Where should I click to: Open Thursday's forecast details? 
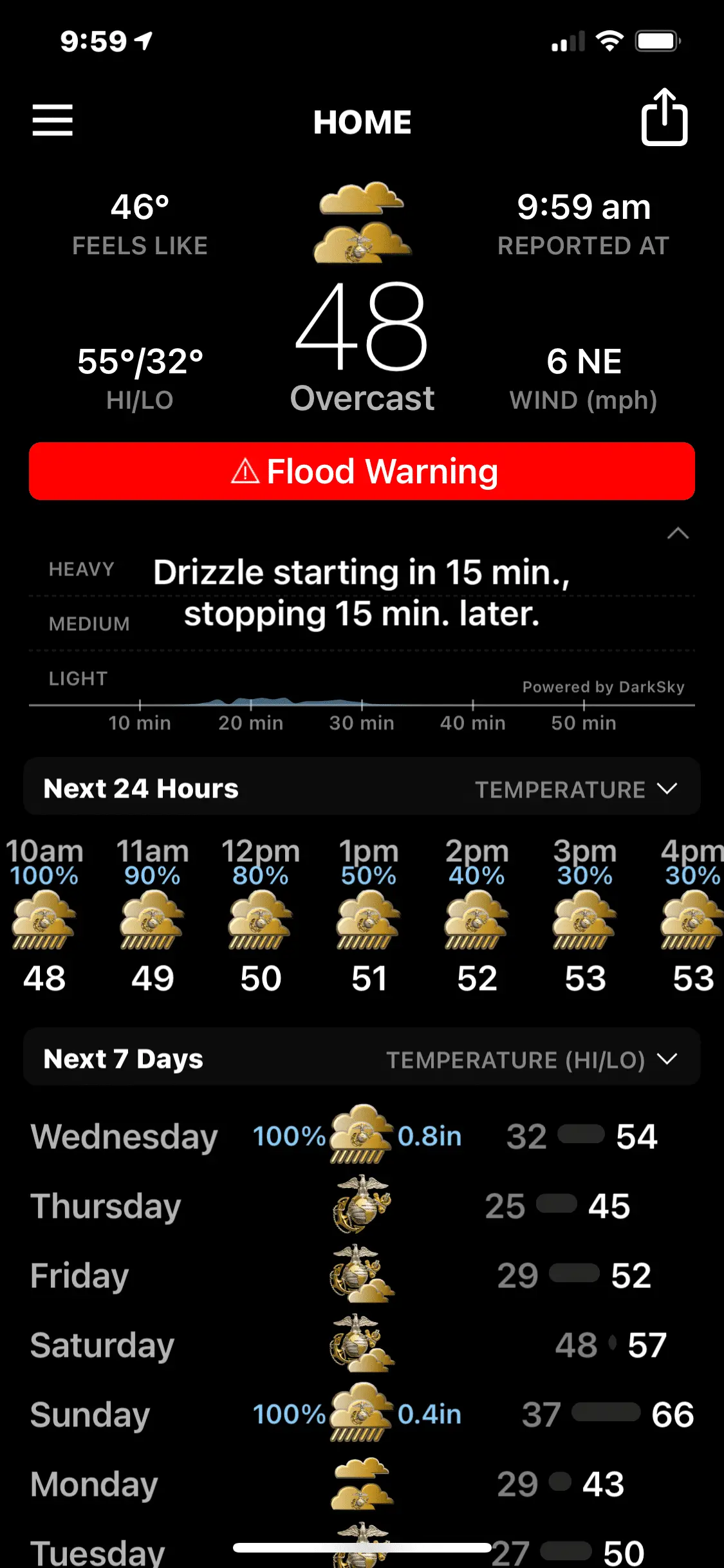pos(362,1206)
